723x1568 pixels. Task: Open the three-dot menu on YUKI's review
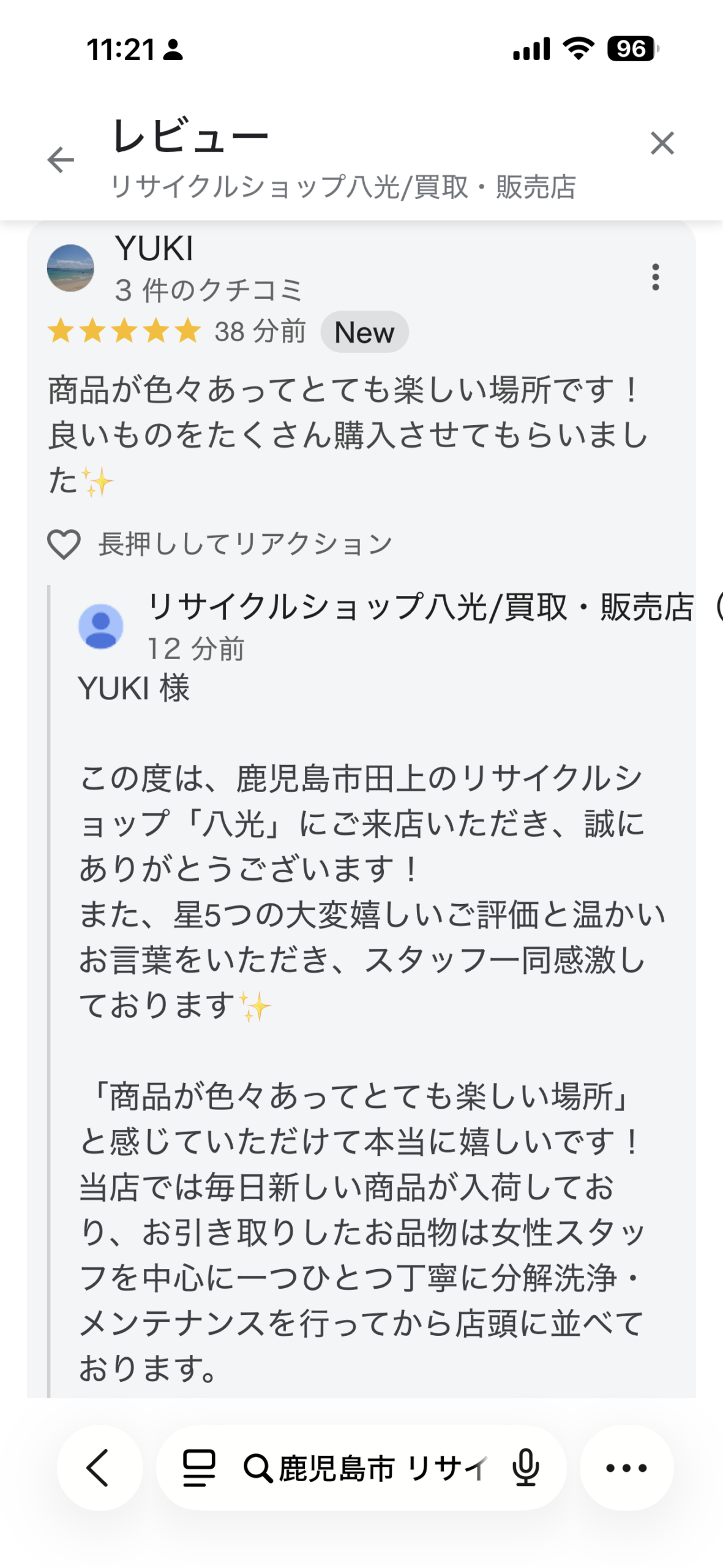point(656,277)
